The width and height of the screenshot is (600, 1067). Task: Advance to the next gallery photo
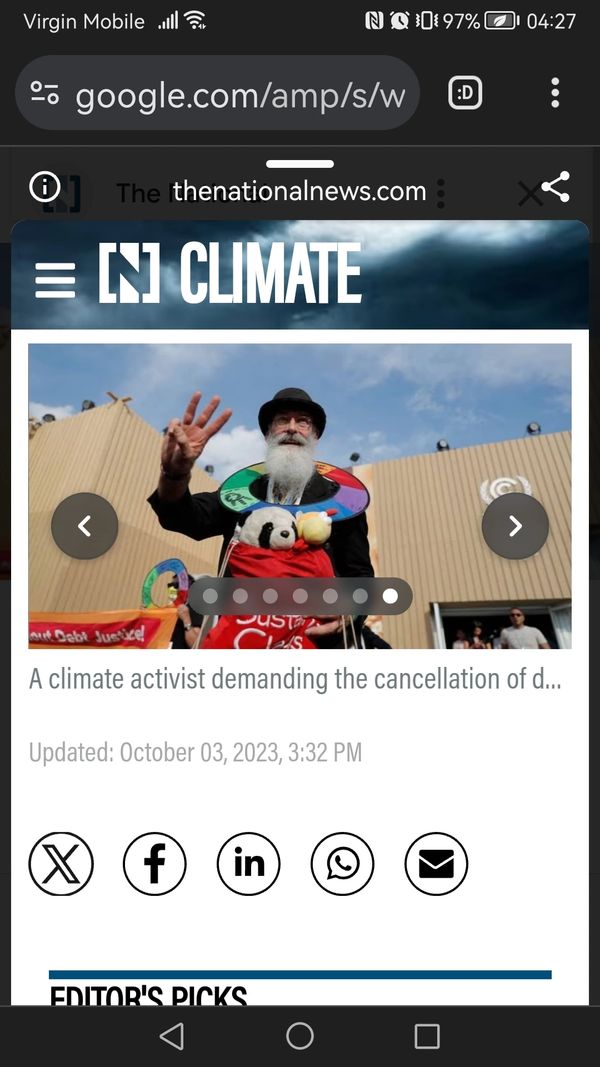coord(515,526)
